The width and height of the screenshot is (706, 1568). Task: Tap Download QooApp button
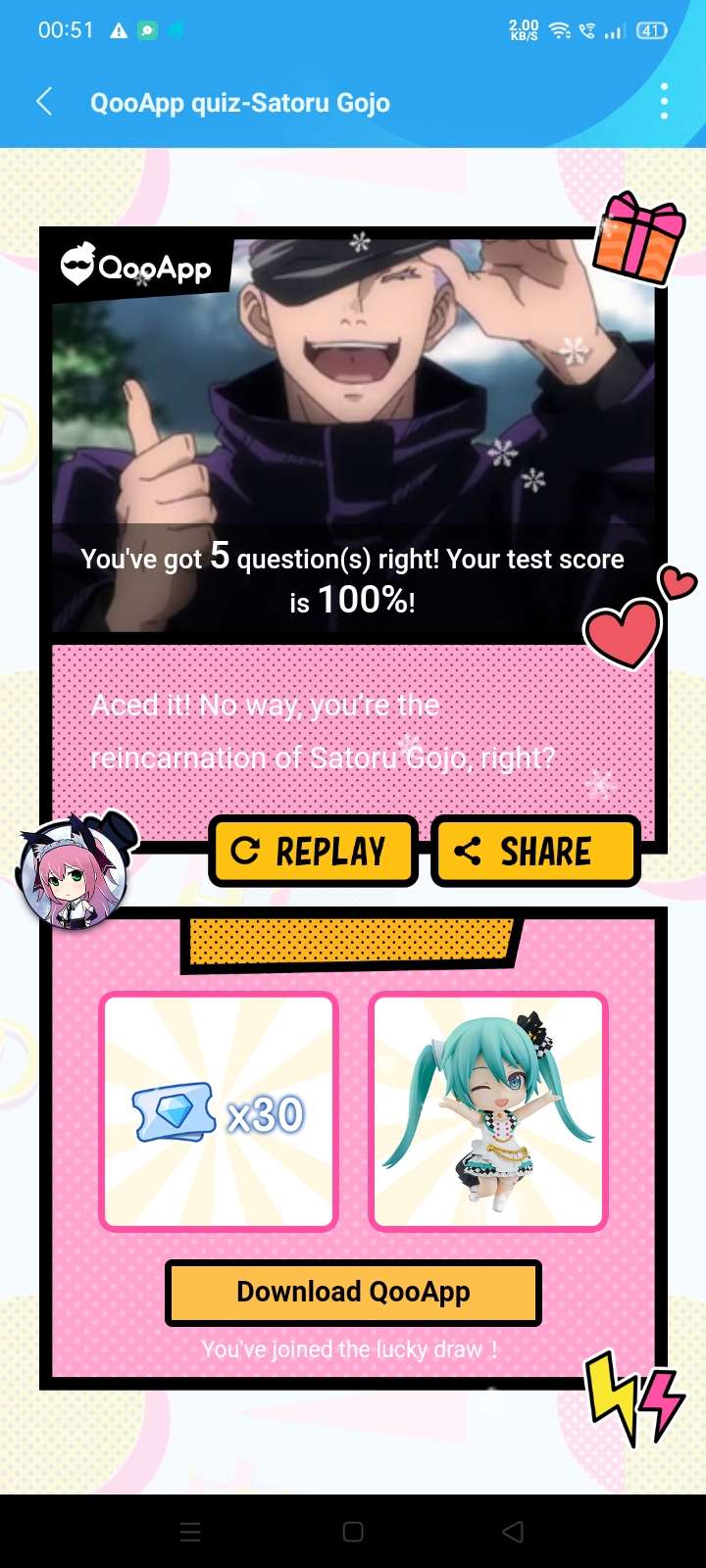(x=353, y=1293)
